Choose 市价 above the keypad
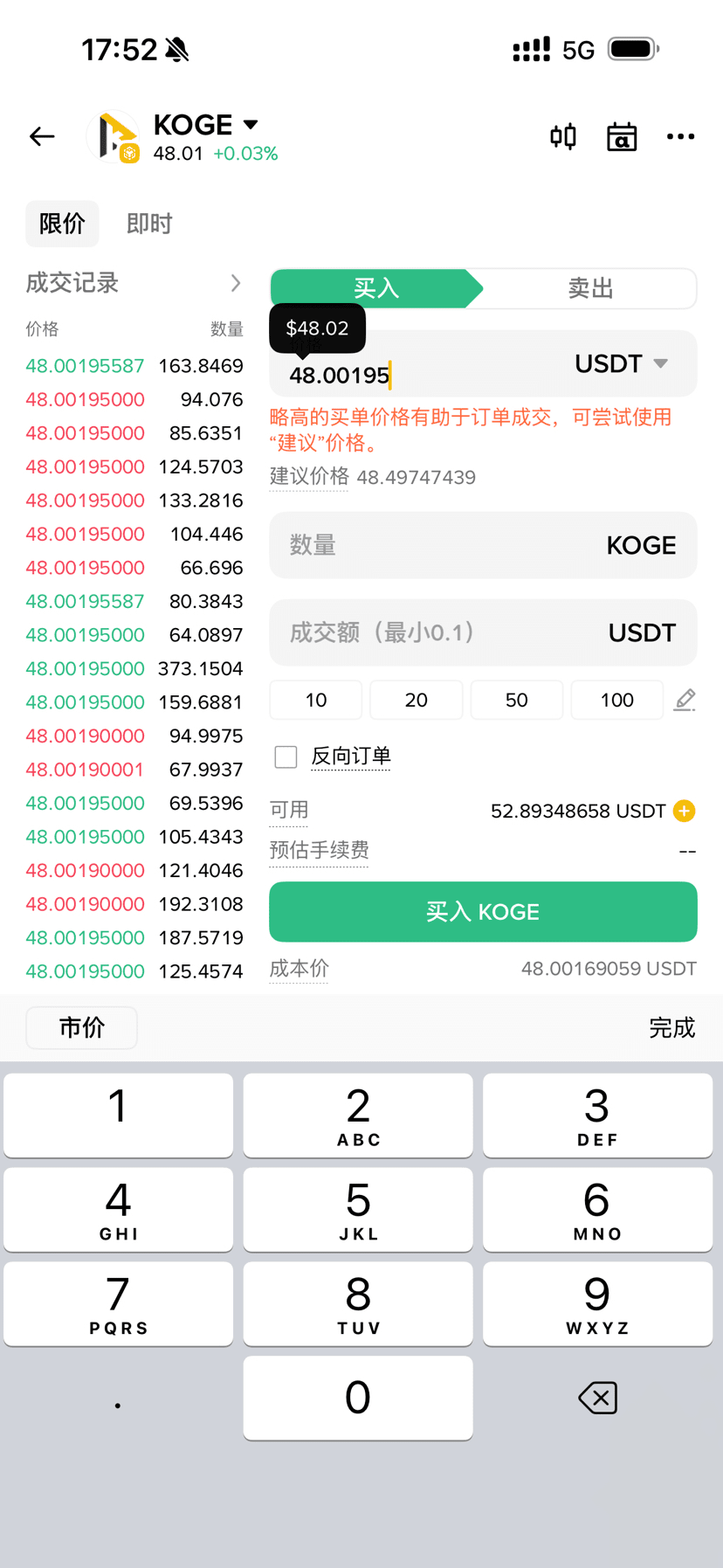The height and width of the screenshot is (1568, 723). (x=82, y=1027)
